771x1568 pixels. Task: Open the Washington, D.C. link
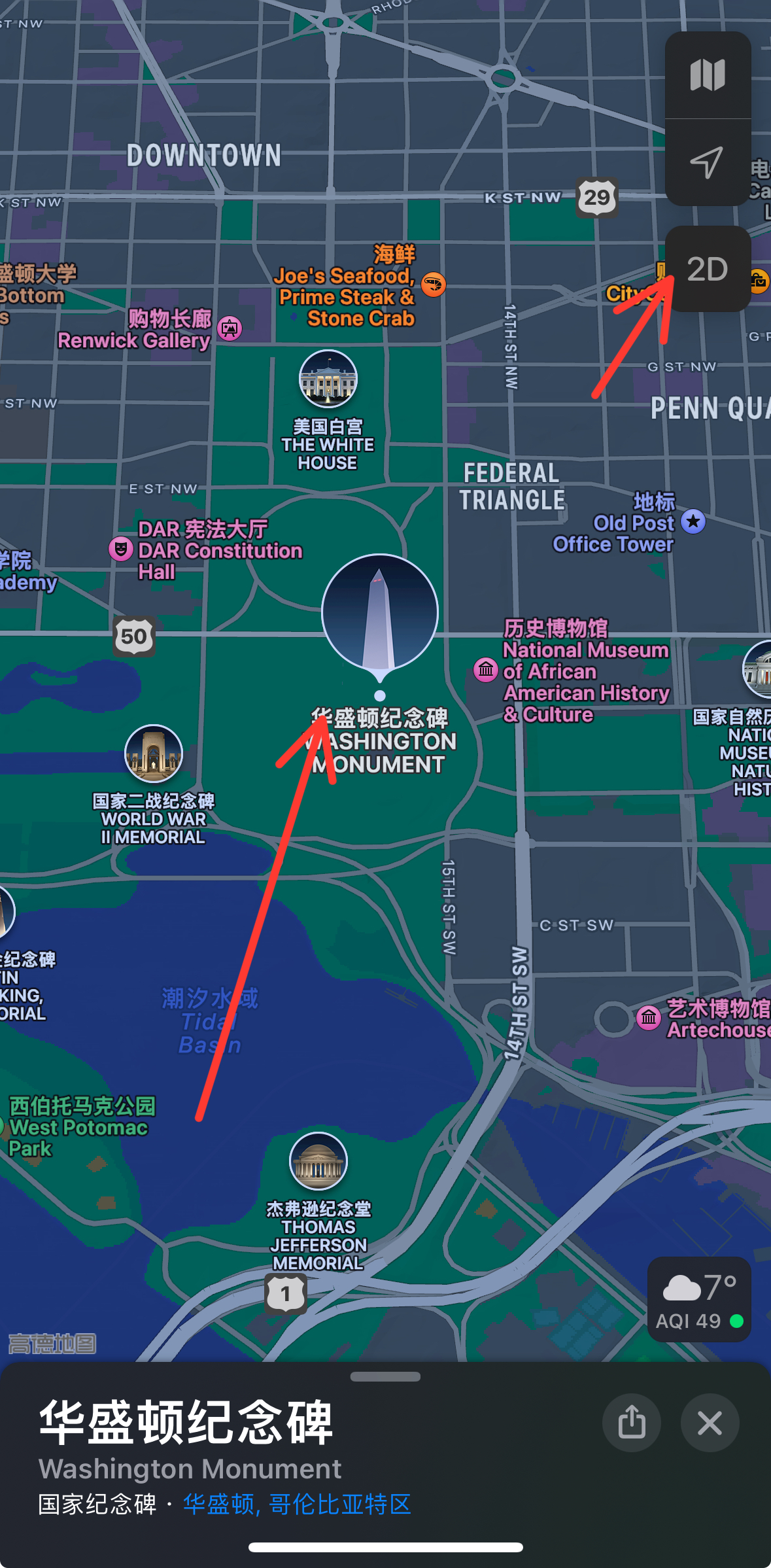click(297, 1504)
